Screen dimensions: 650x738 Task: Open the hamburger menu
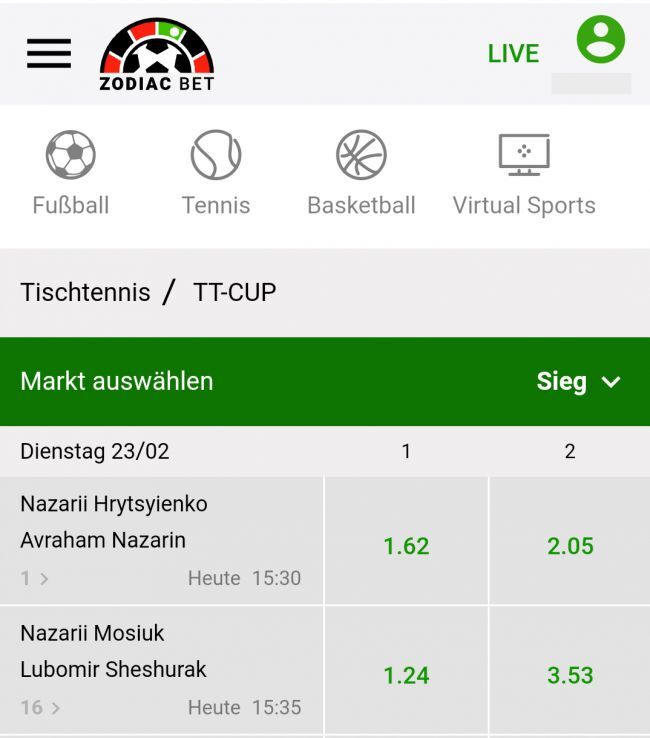[49, 53]
